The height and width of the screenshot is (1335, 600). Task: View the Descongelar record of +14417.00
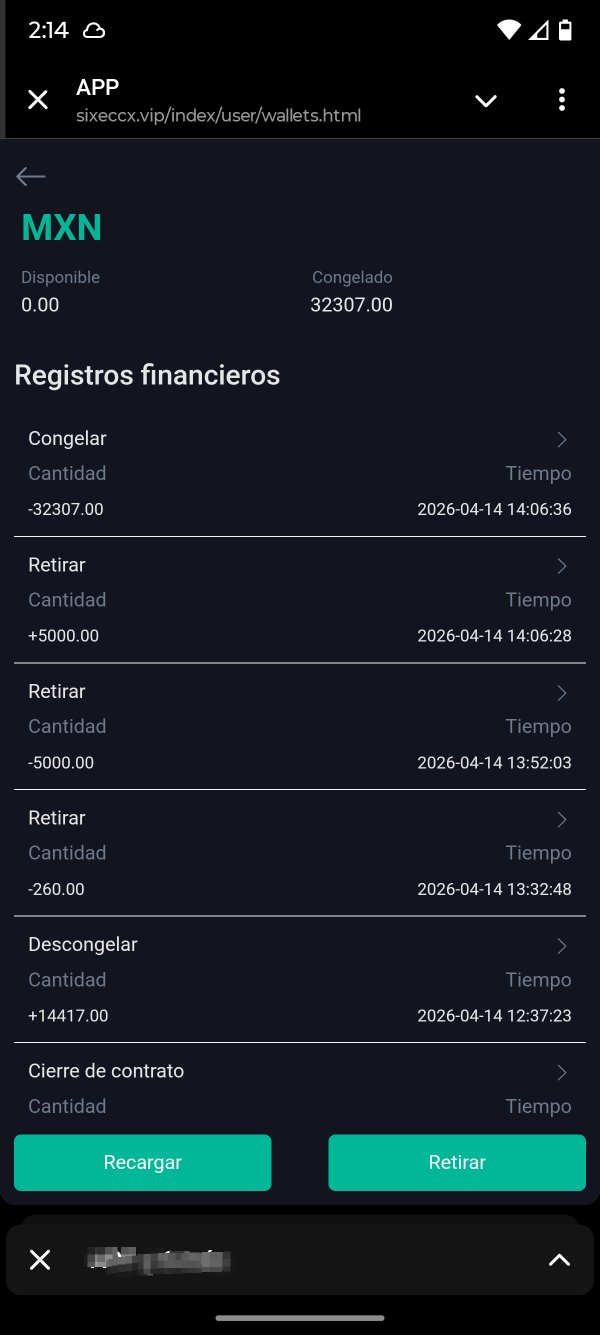(300, 979)
